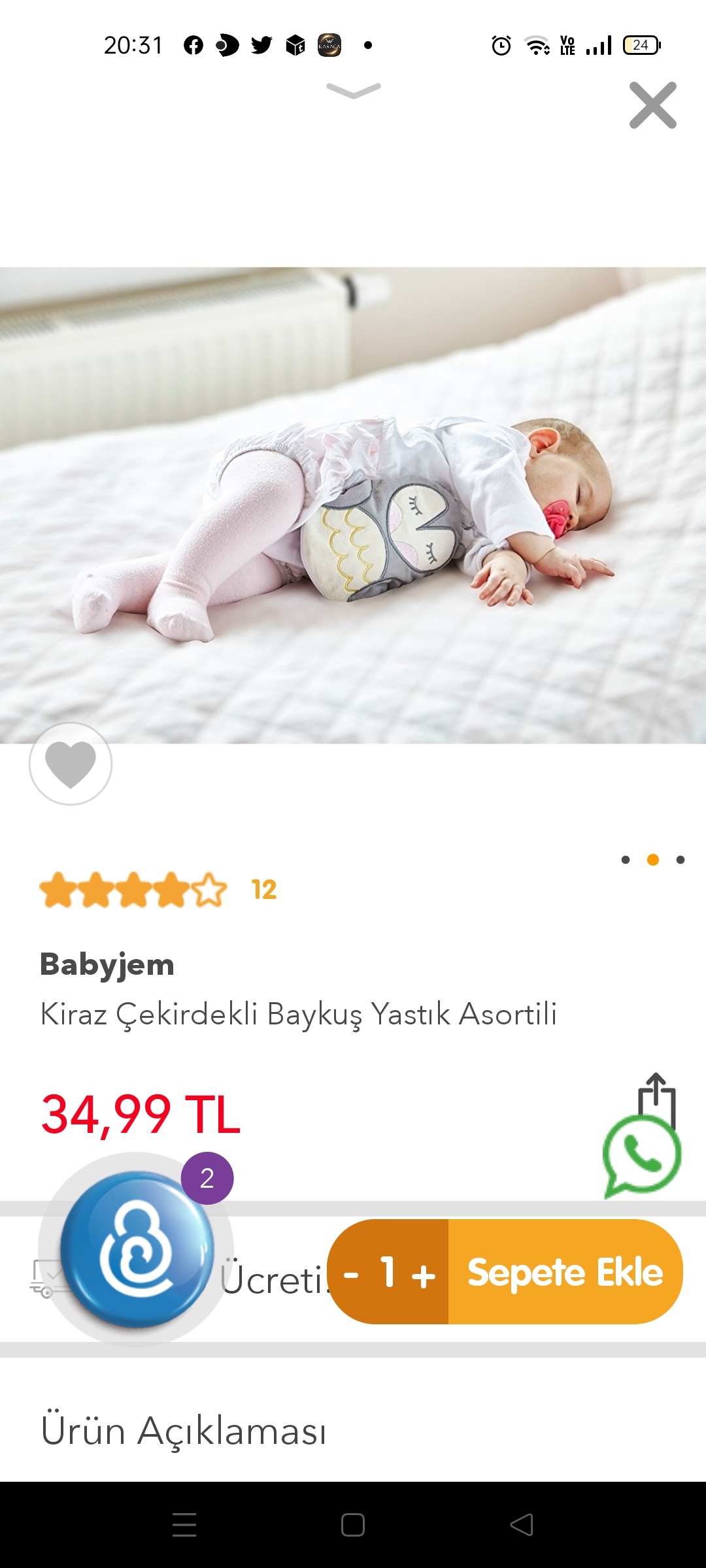The image size is (706, 1568).
Task: Open the 4-star rating with 12 reviews
Action: (158, 890)
